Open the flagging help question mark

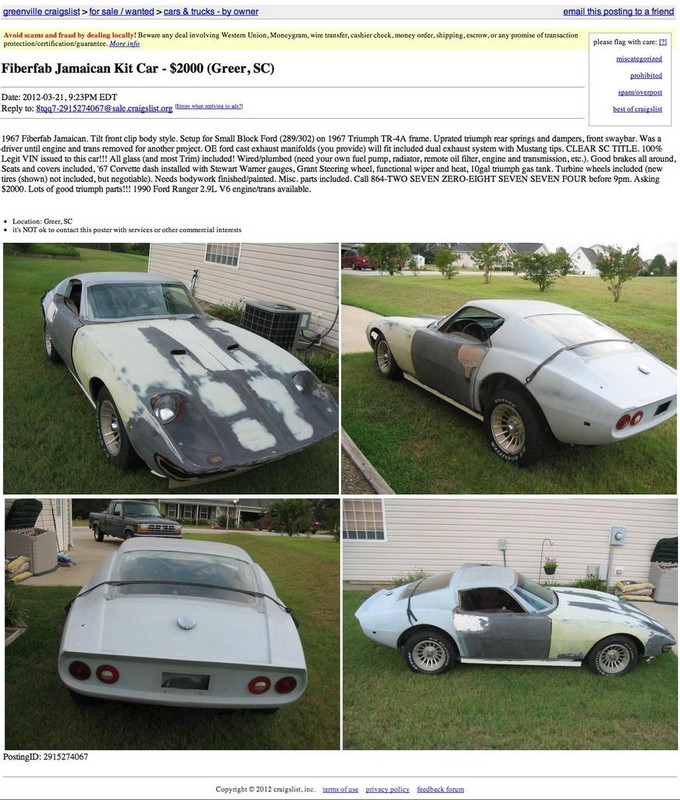point(663,42)
